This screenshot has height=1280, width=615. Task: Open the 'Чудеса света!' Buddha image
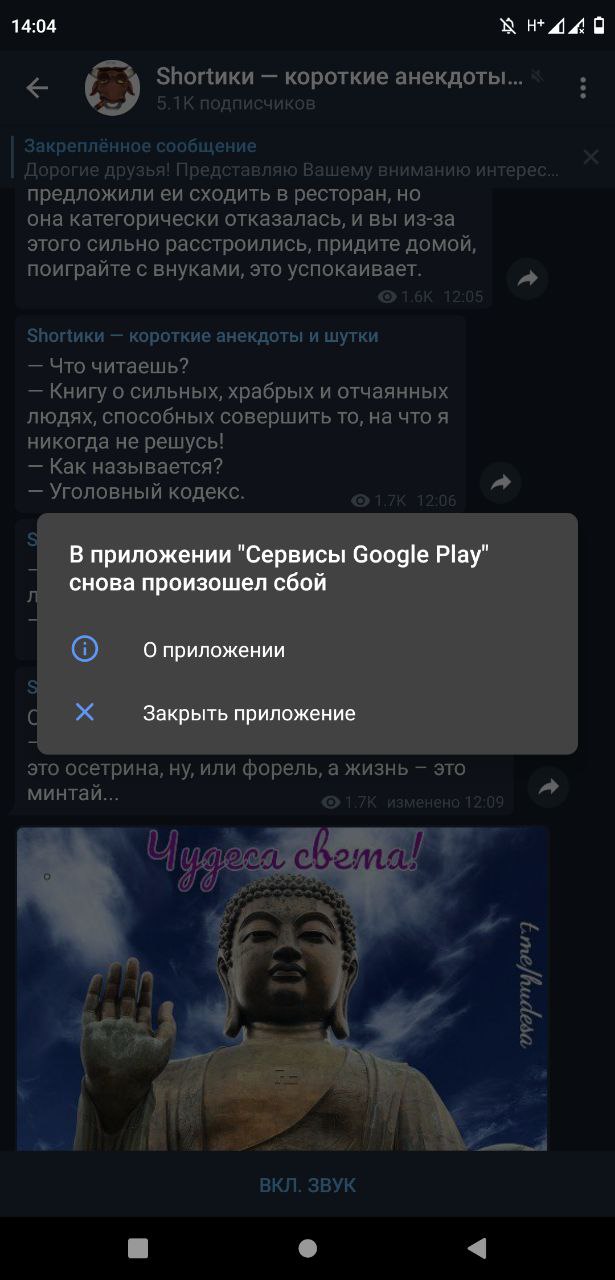pyautogui.click(x=282, y=990)
